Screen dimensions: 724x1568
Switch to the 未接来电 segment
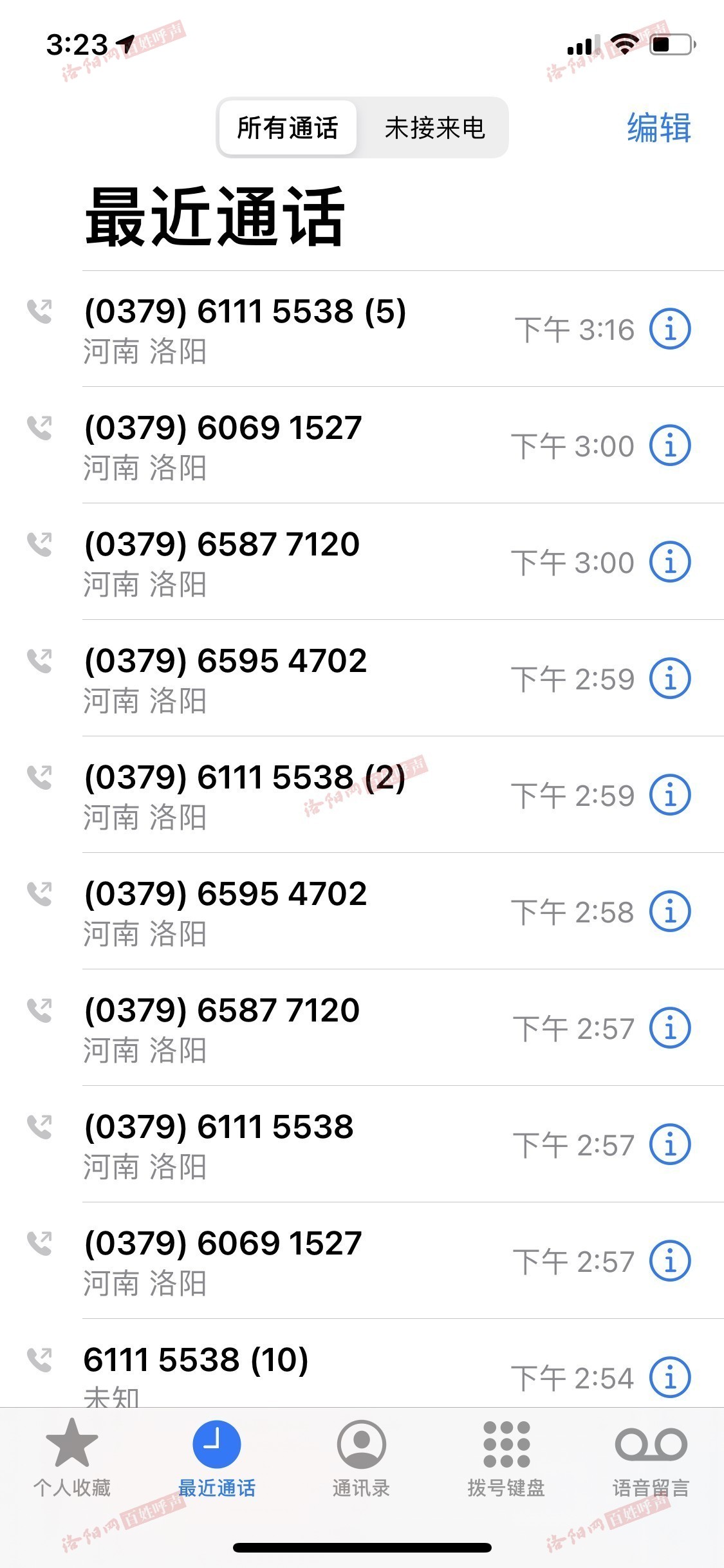(x=434, y=127)
